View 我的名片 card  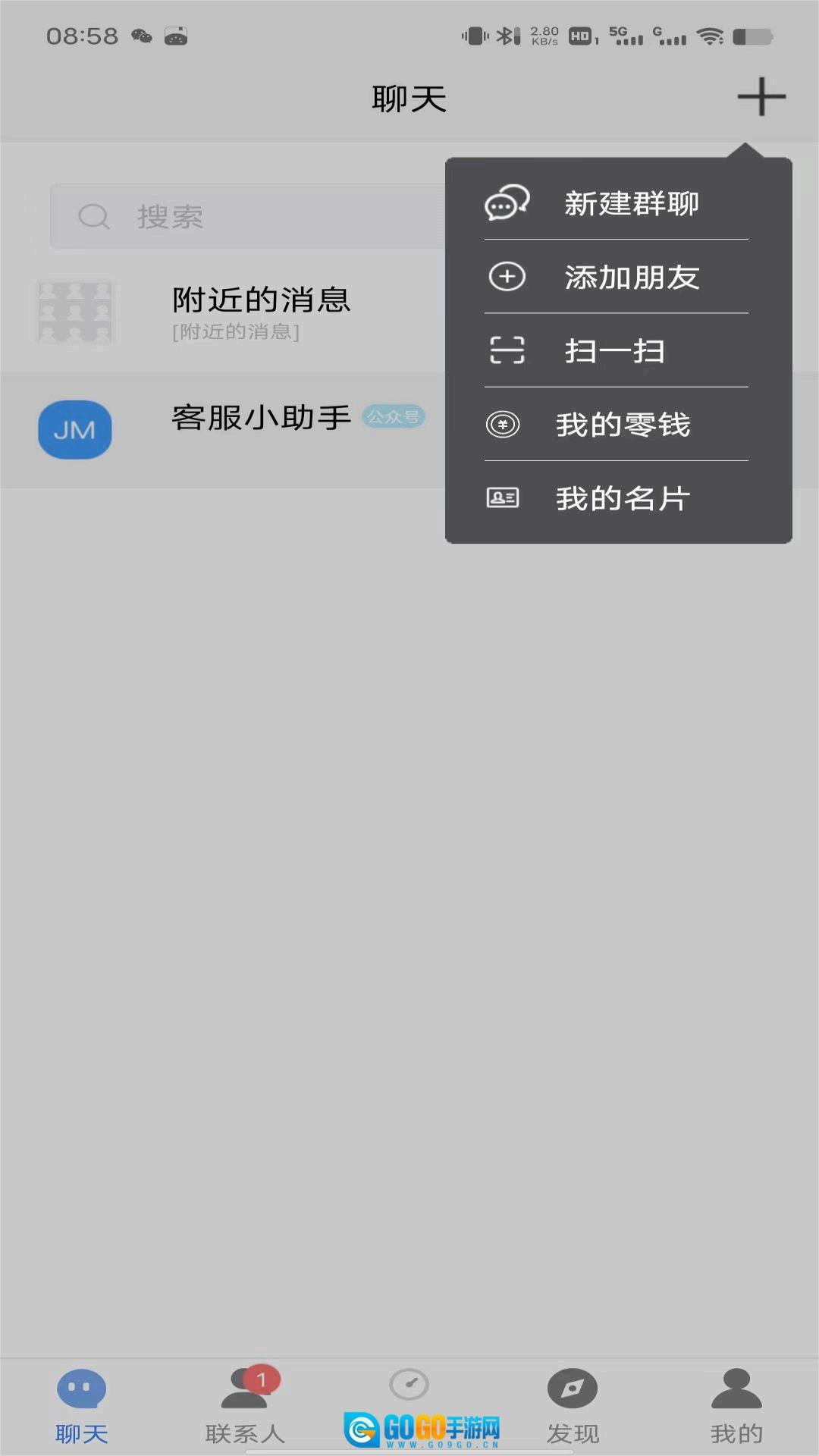(617, 498)
